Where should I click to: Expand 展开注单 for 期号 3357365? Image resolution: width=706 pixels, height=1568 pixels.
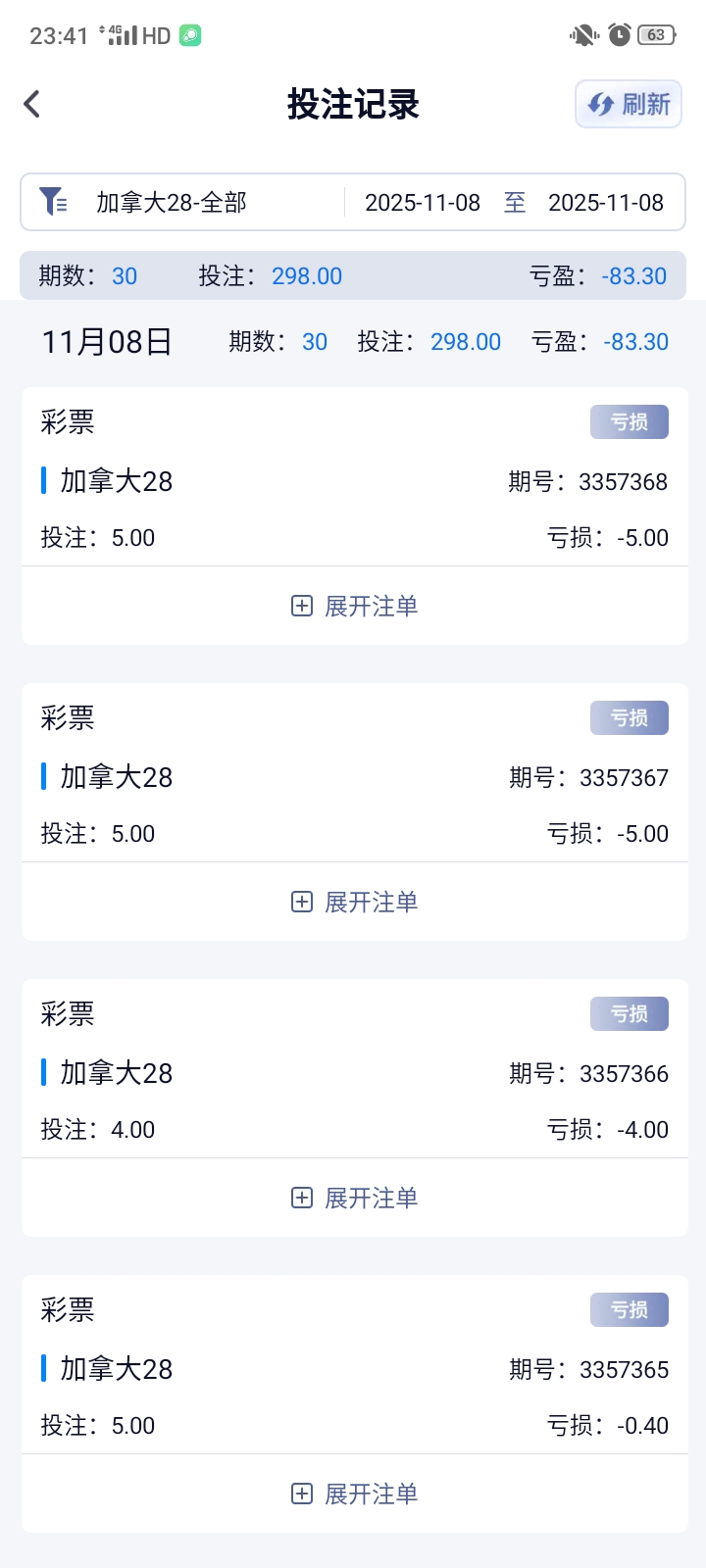[355, 1494]
